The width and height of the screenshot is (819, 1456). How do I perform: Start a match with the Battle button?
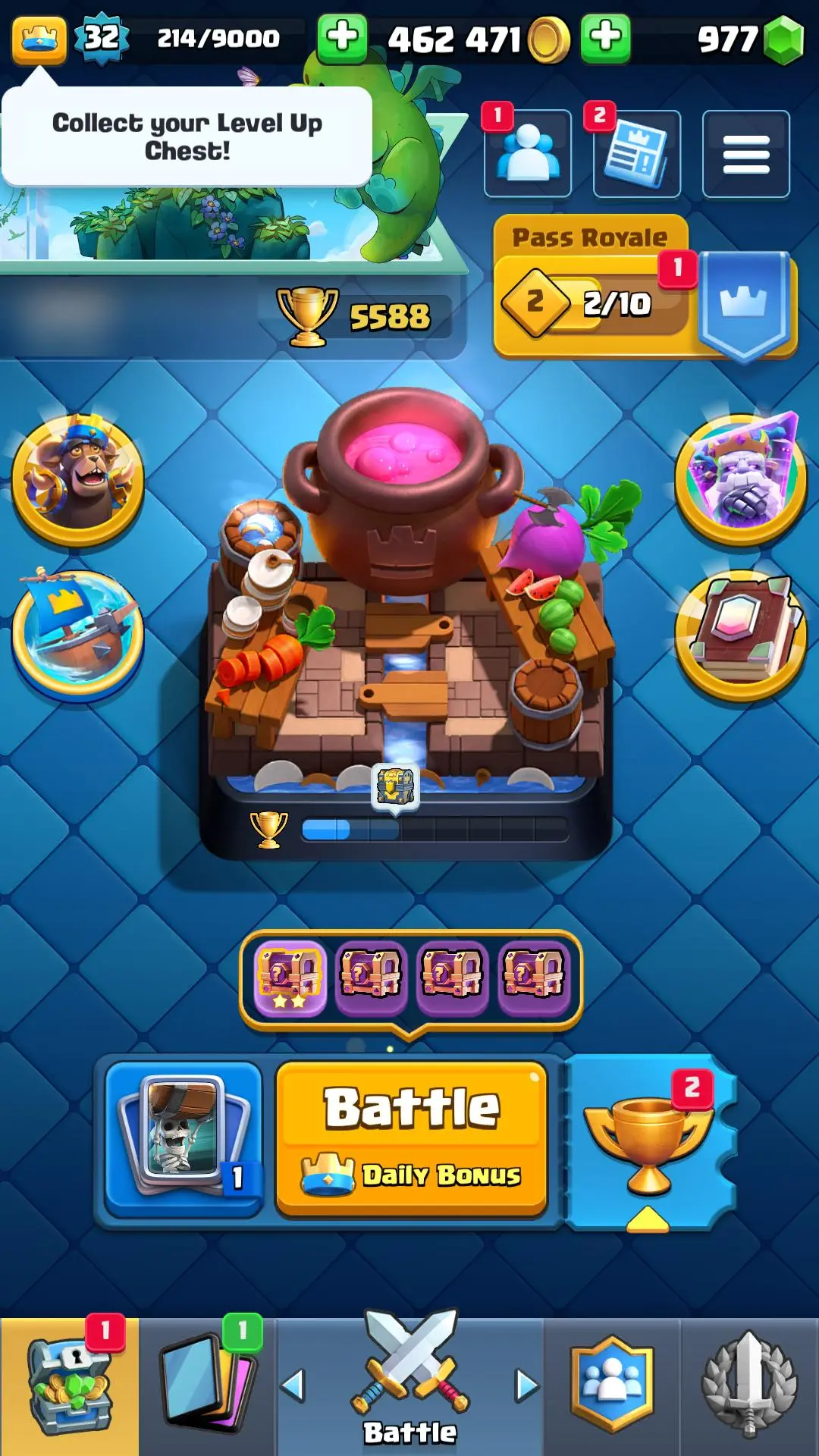click(411, 1137)
